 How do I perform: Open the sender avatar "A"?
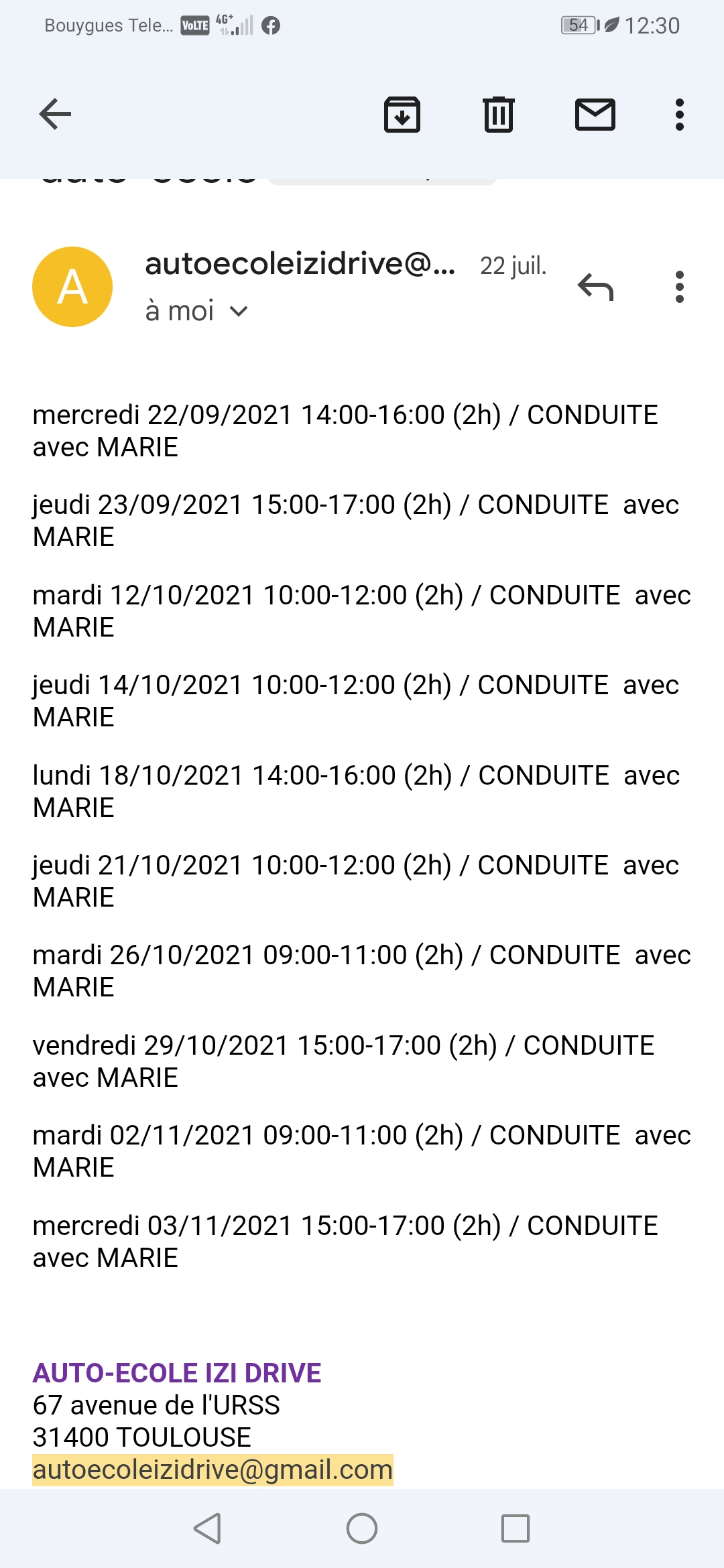[72, 287]
